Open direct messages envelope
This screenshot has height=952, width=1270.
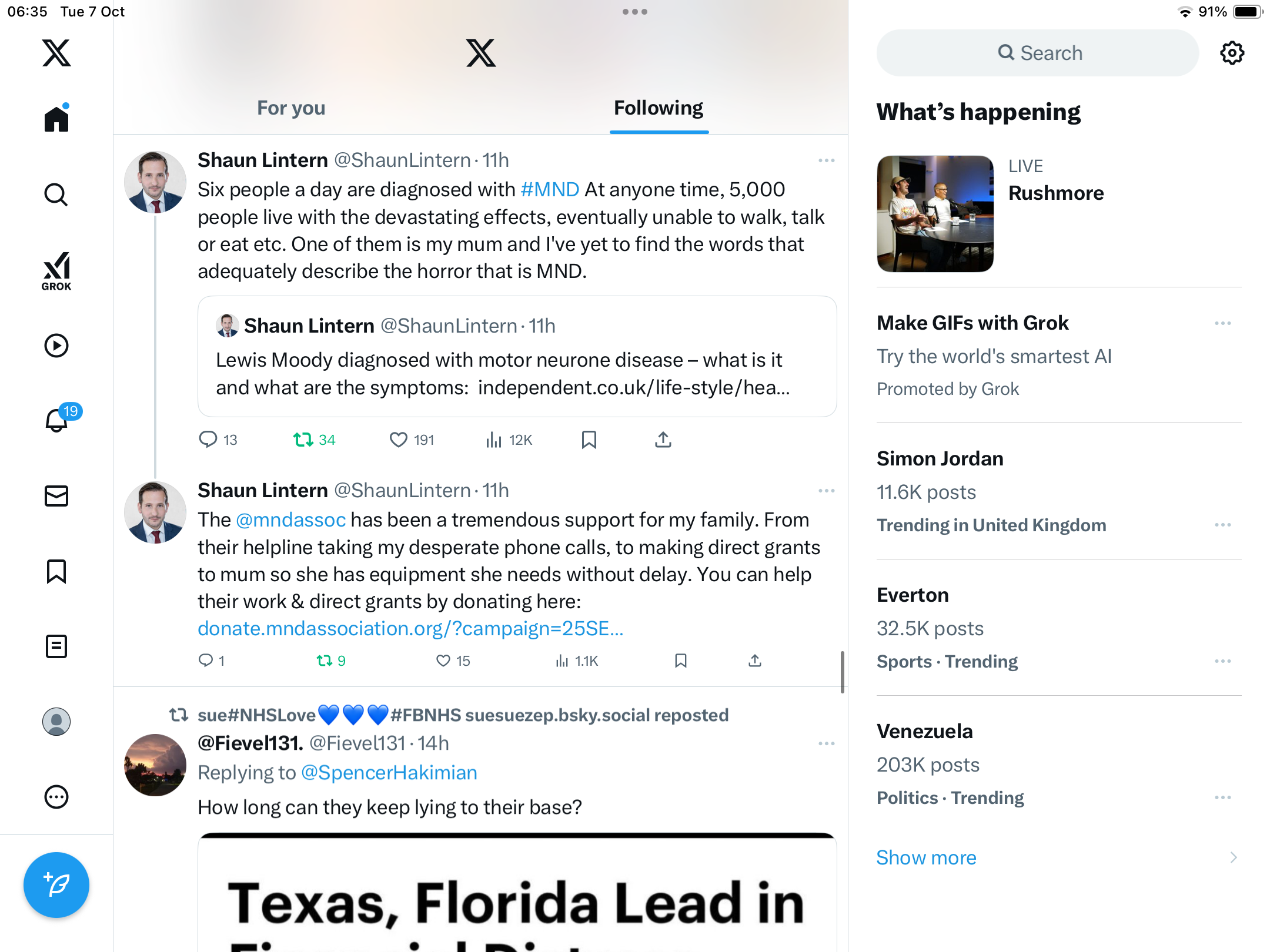point(56,496)
